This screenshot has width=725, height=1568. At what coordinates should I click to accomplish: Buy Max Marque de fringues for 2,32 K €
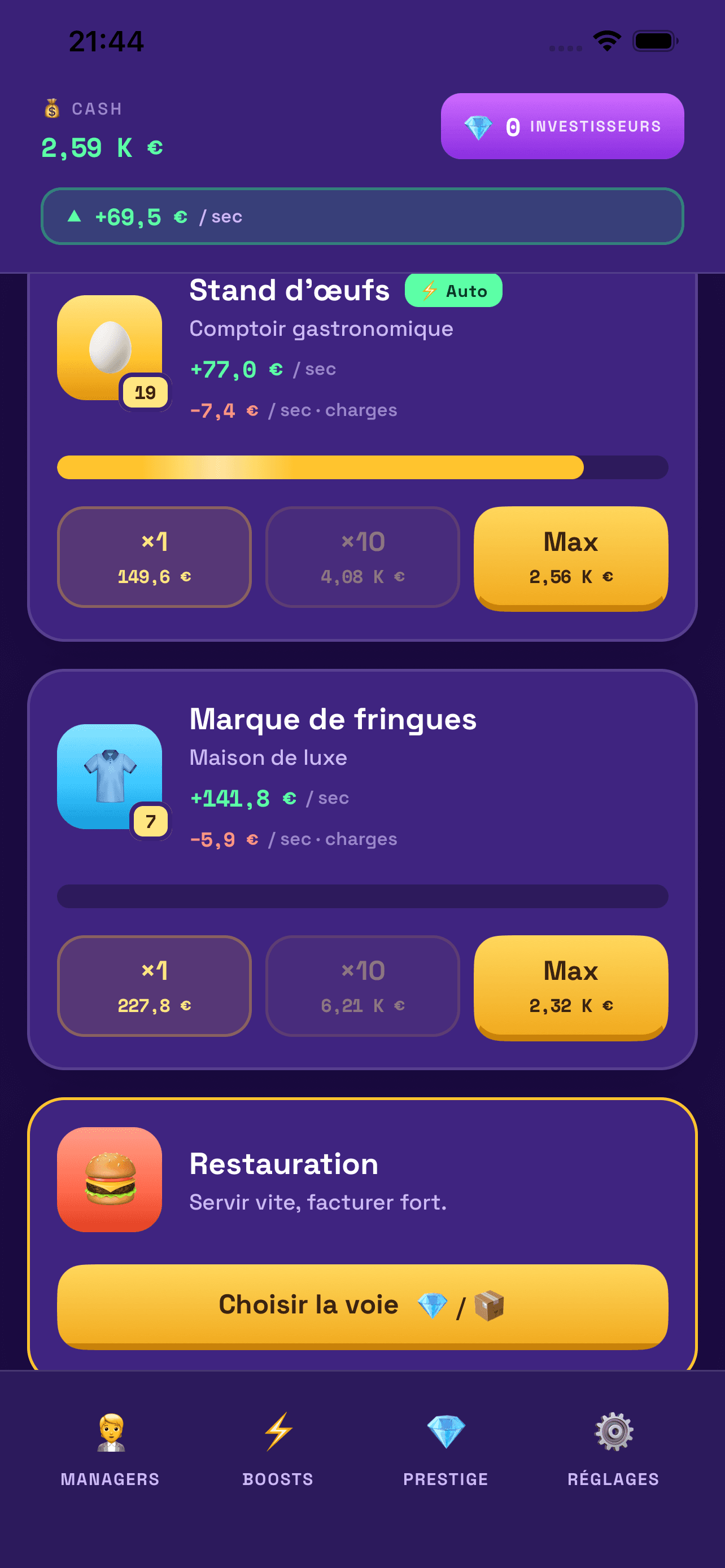(x=570, y=987)
